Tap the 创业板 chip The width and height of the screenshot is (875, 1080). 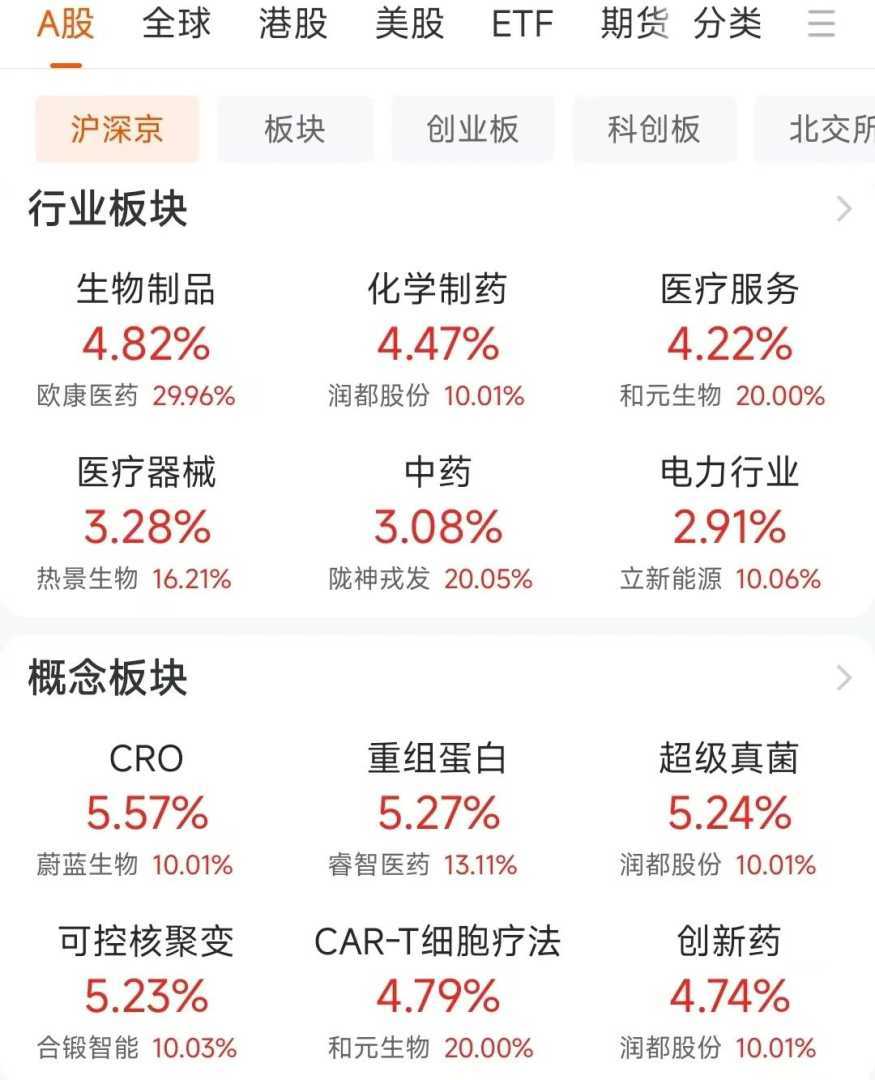(x=472, y=129)
